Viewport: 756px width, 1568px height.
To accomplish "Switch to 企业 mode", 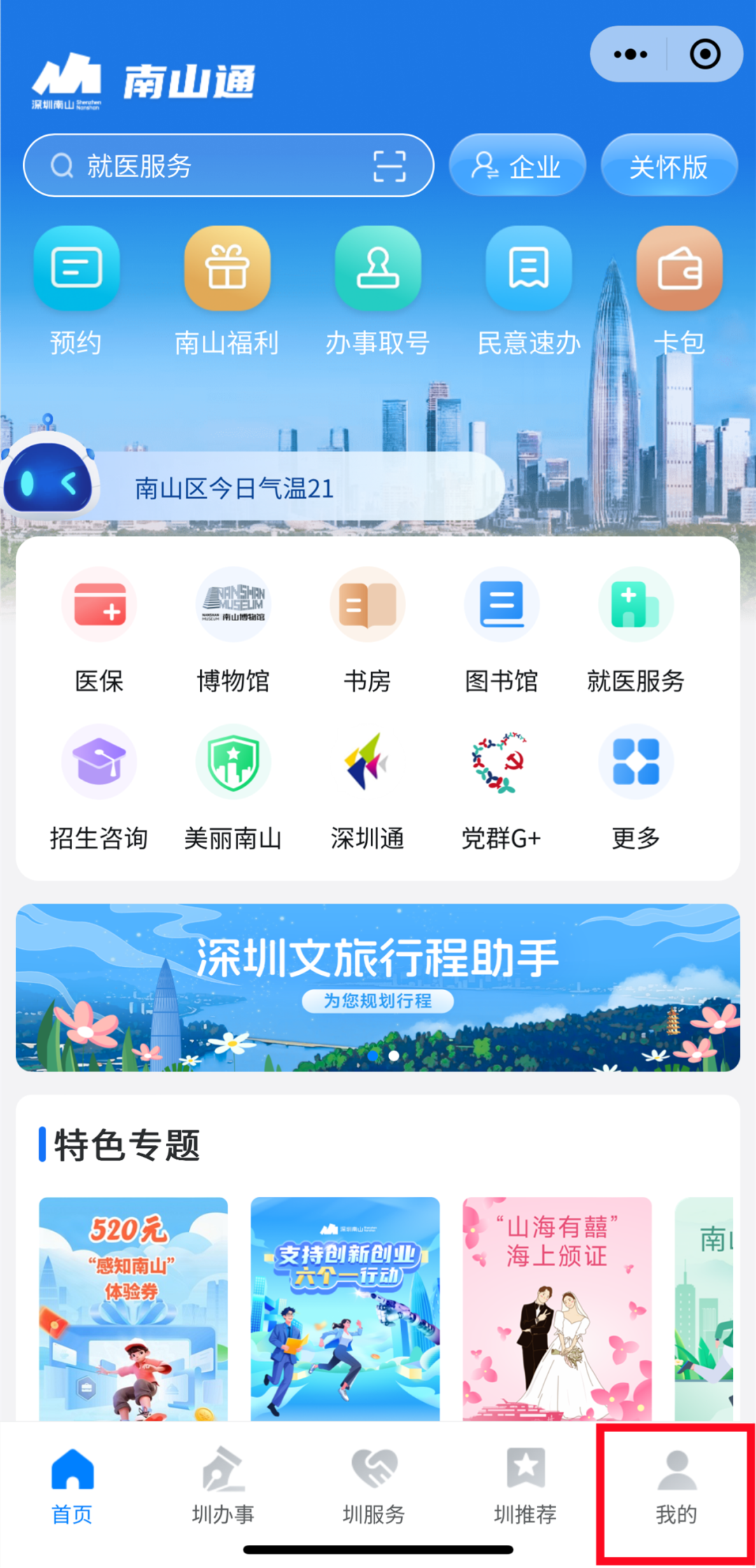I will (517, 166).
